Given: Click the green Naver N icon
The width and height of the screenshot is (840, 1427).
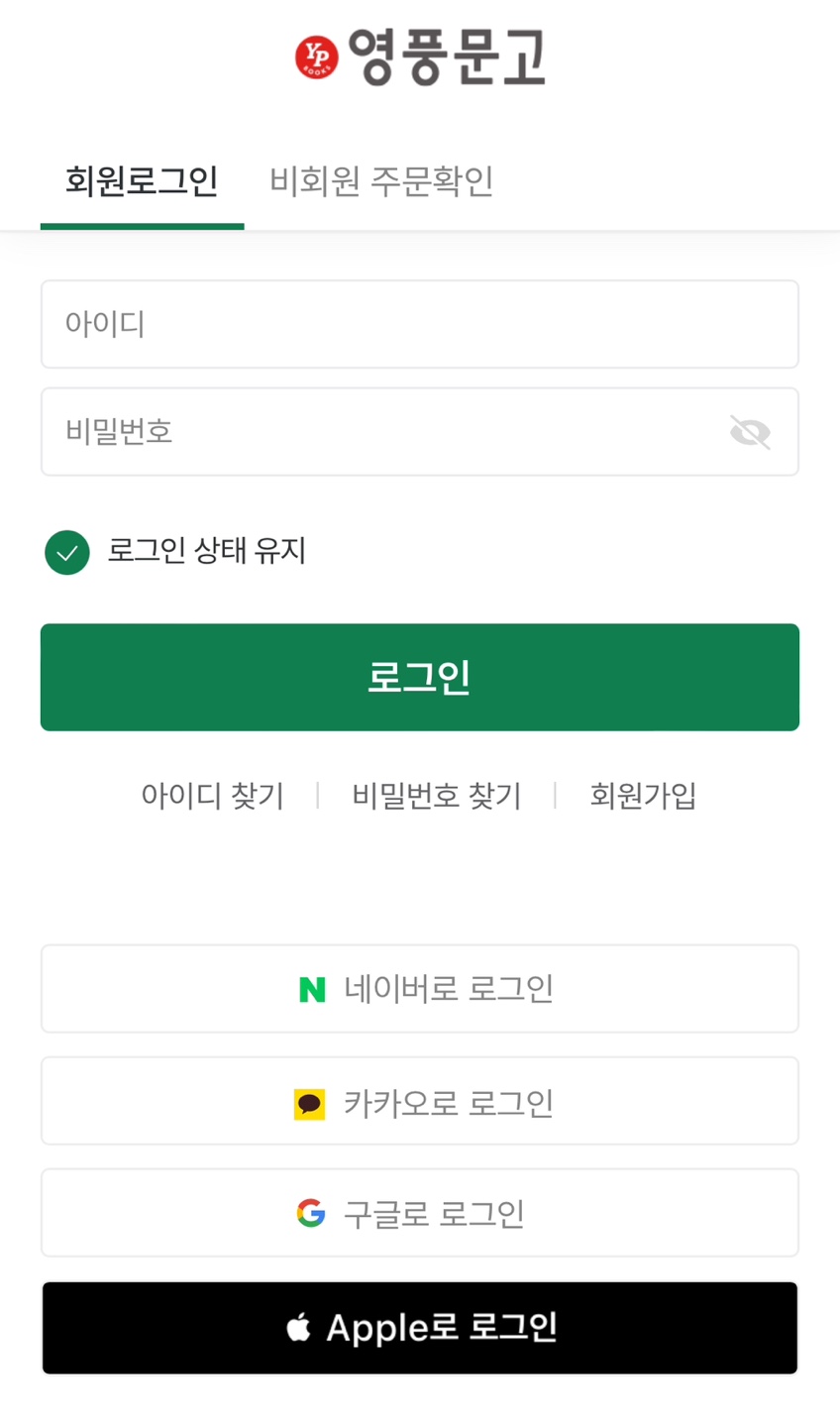Looking at the screenshot, I should click(x=314, y=988).
